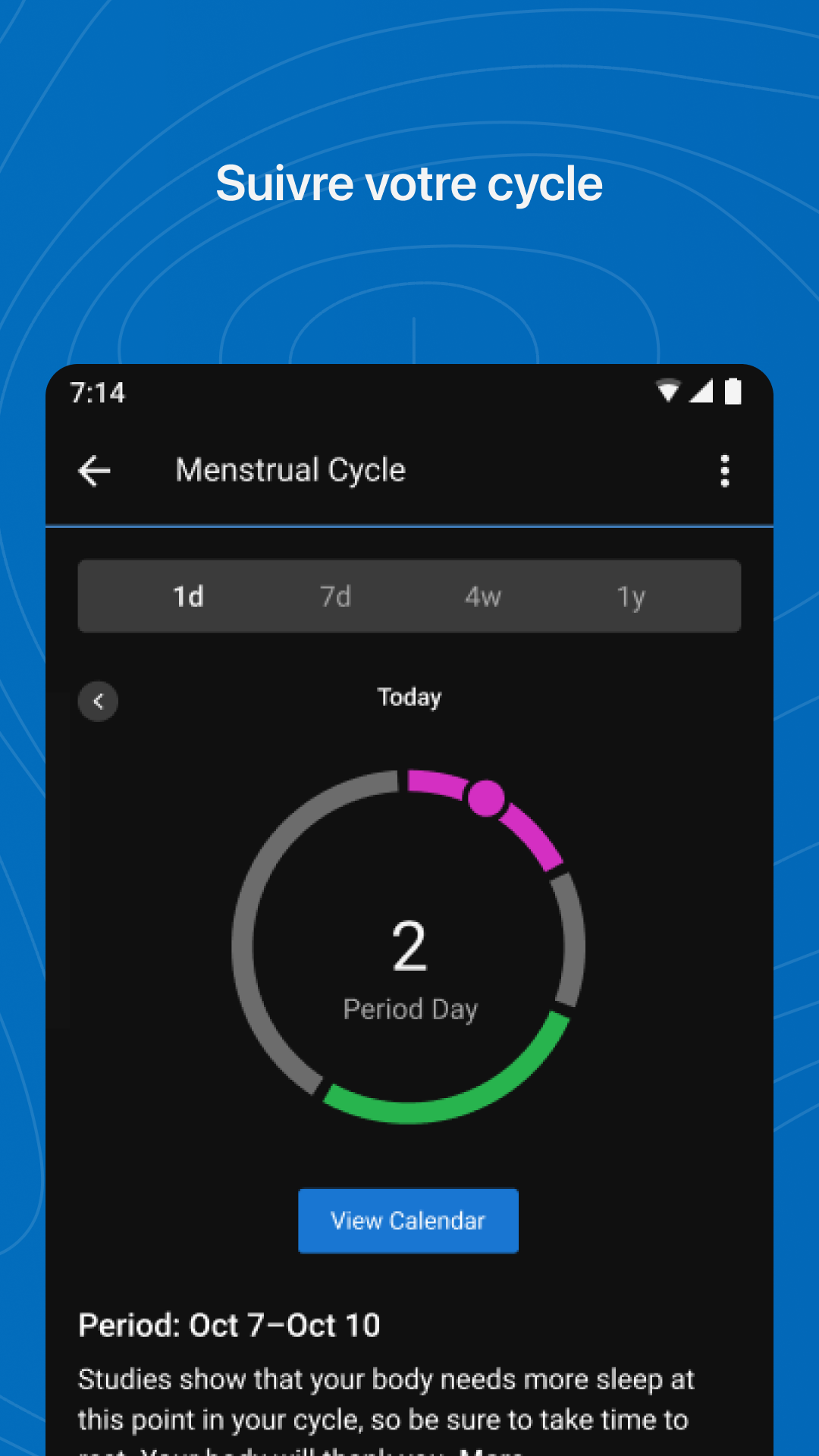Tap the back arrow to exit Menstrual Cycle
This screenshot has width=819, height=1456.
[x=94, y=470]
